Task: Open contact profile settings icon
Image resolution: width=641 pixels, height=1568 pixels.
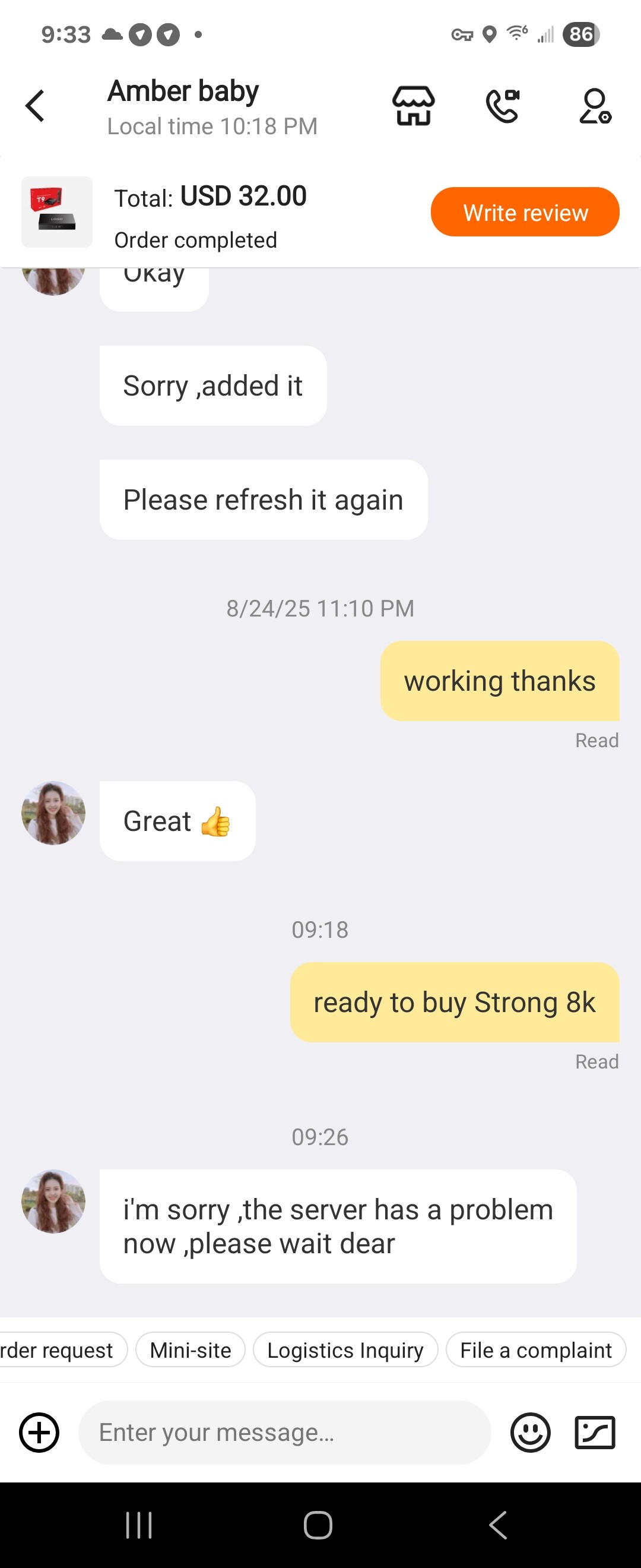Action: (x=595, y=106)
